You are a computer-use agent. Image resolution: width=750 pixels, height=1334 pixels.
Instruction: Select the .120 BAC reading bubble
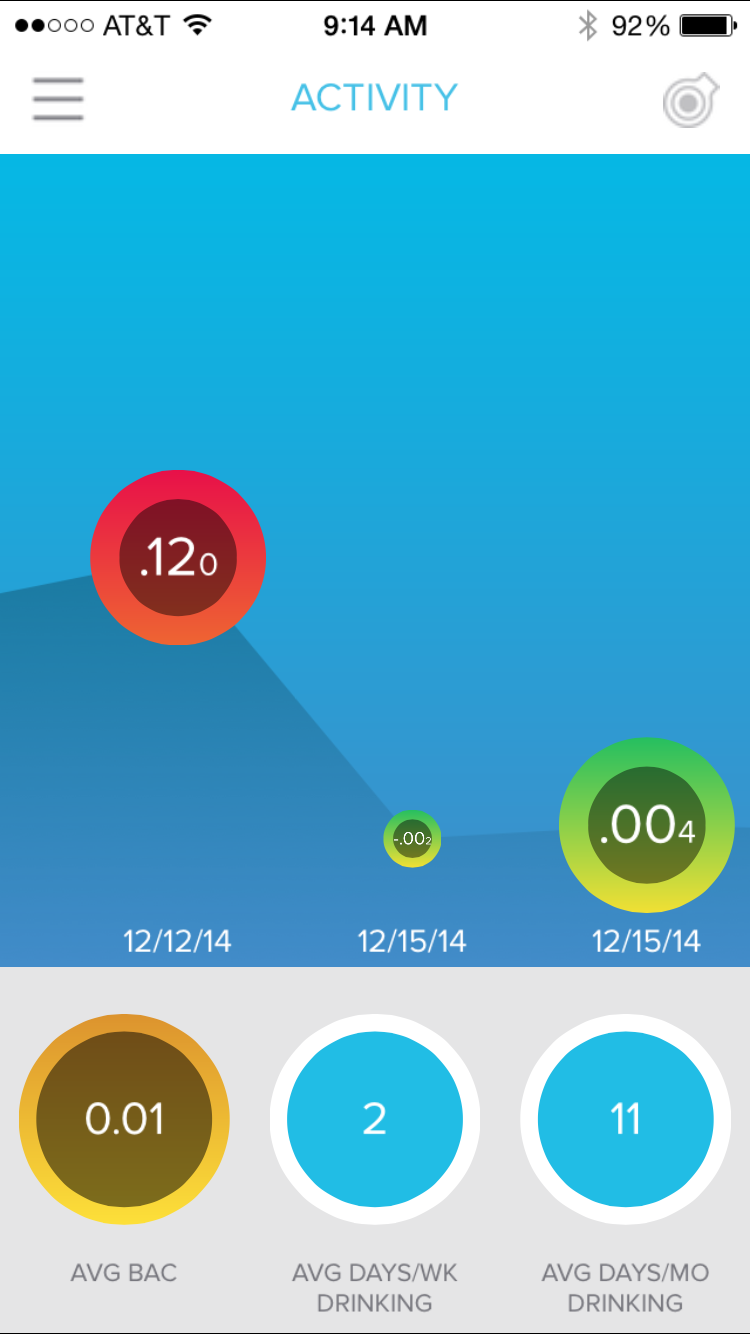(x=178, y=557)
